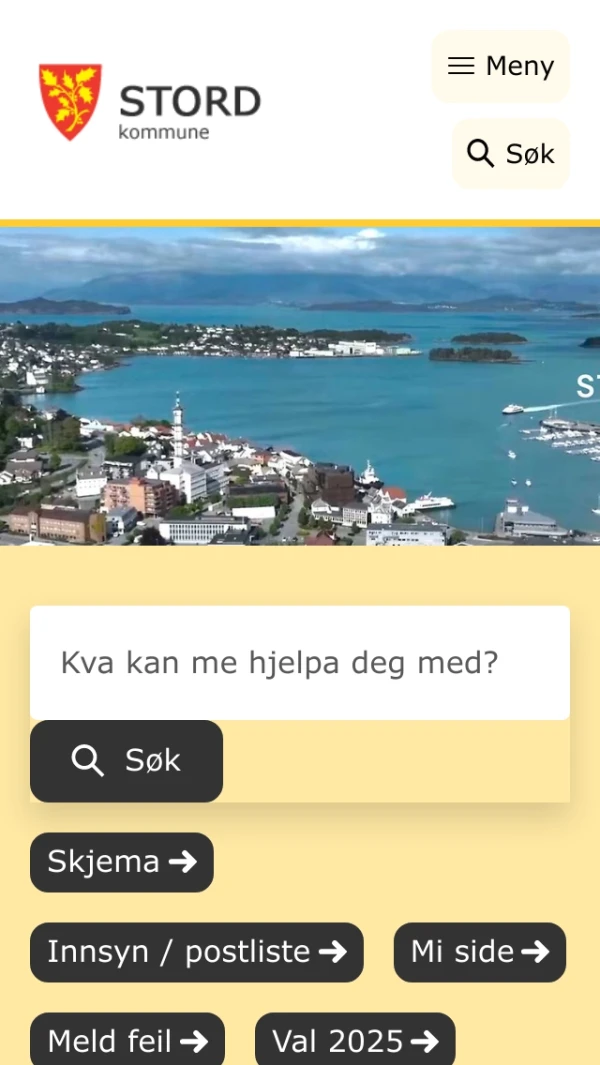Open Innsyn / postliste link
The height and width of the screenshot is (1065, 600).
point(196,952)
